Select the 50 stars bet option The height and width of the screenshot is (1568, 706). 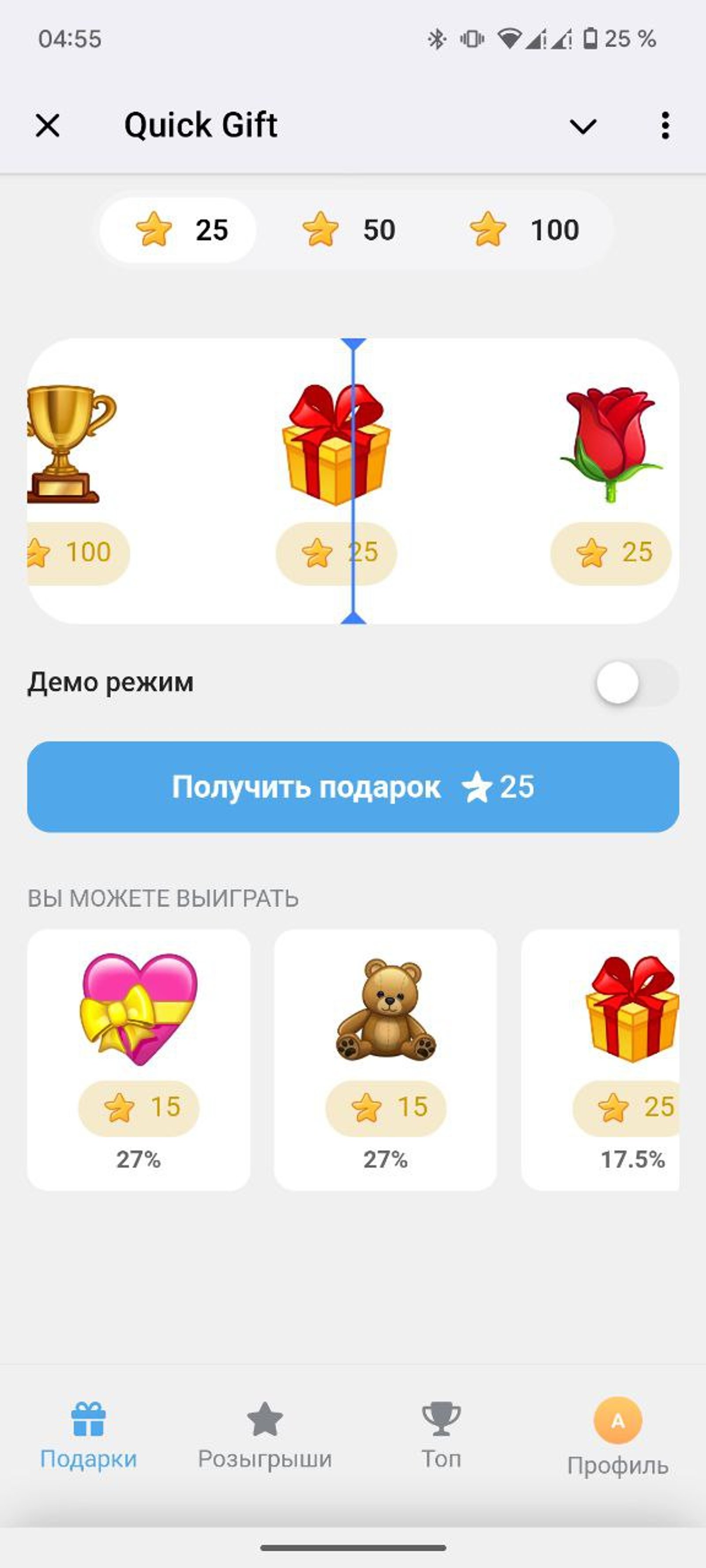(350, 229)
